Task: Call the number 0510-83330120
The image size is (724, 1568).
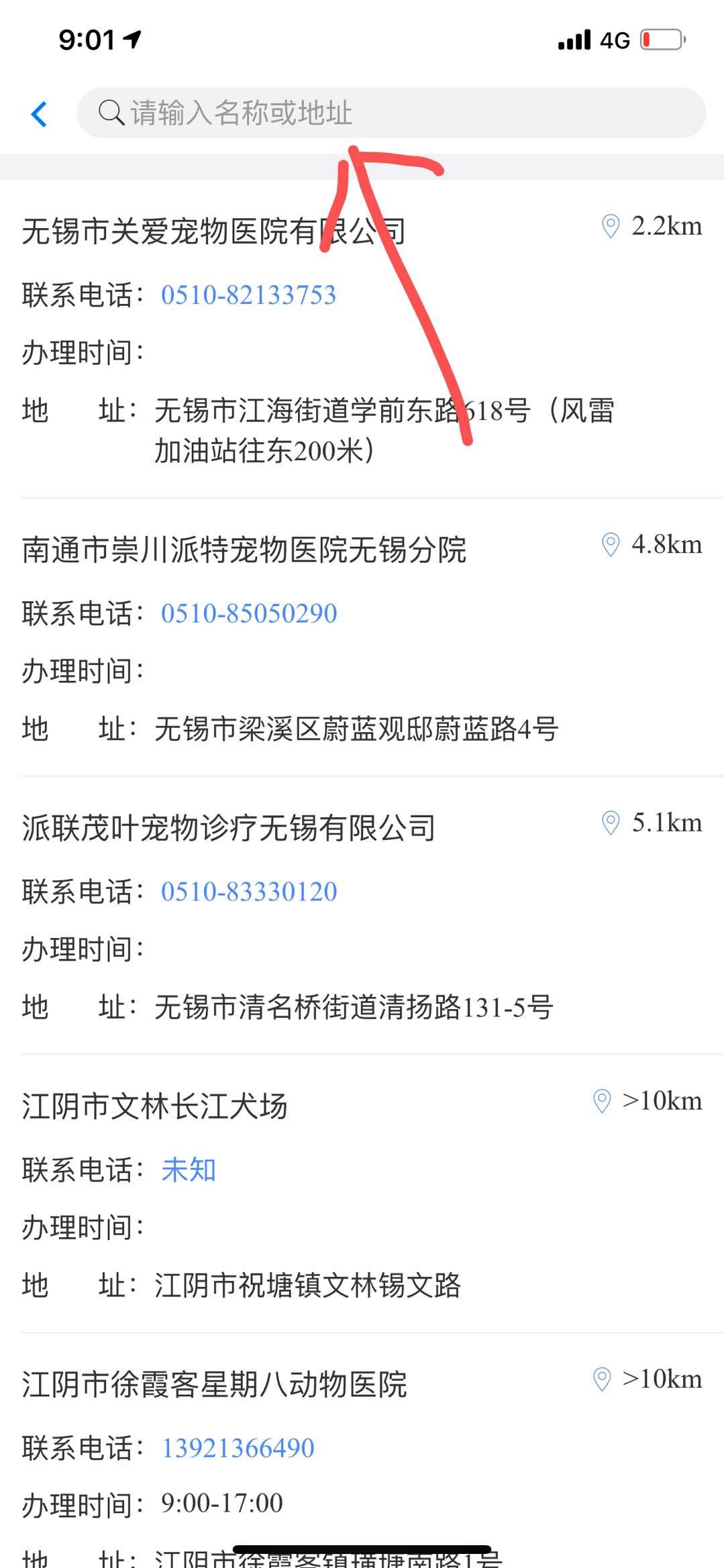Action: click(x=249, y=892)
